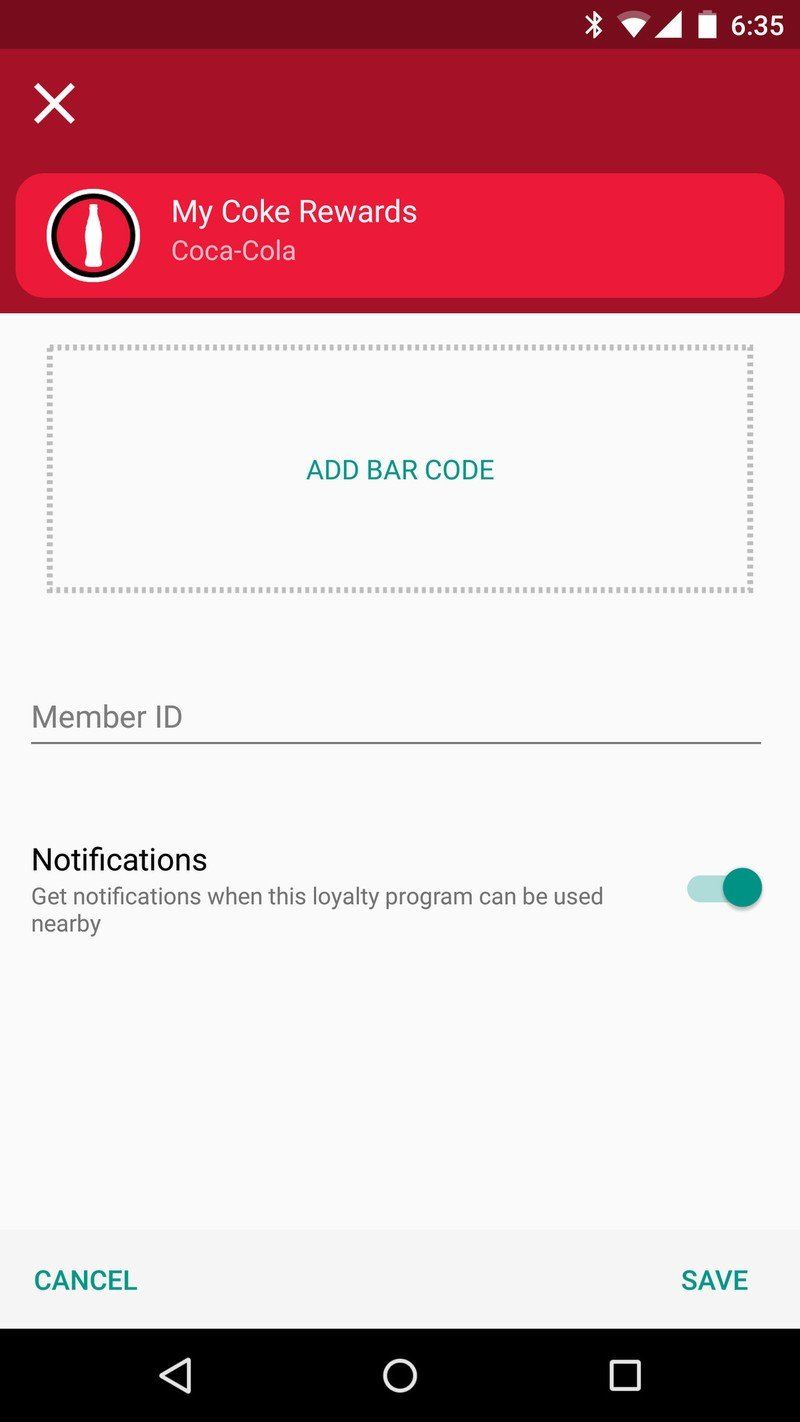
Task: Tap the Notifications section label
Action: coord(119,858)
